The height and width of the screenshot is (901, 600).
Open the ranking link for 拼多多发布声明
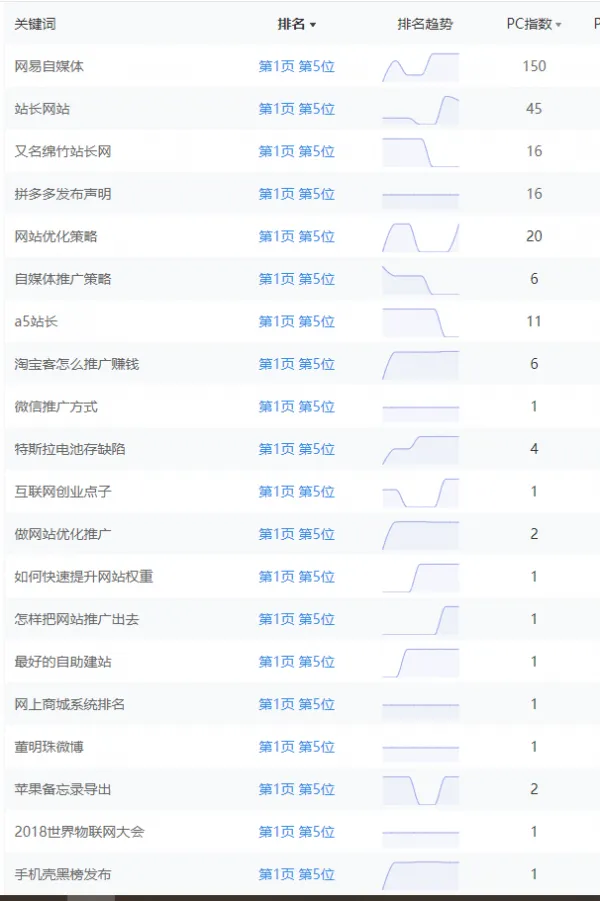pos(296,194)
